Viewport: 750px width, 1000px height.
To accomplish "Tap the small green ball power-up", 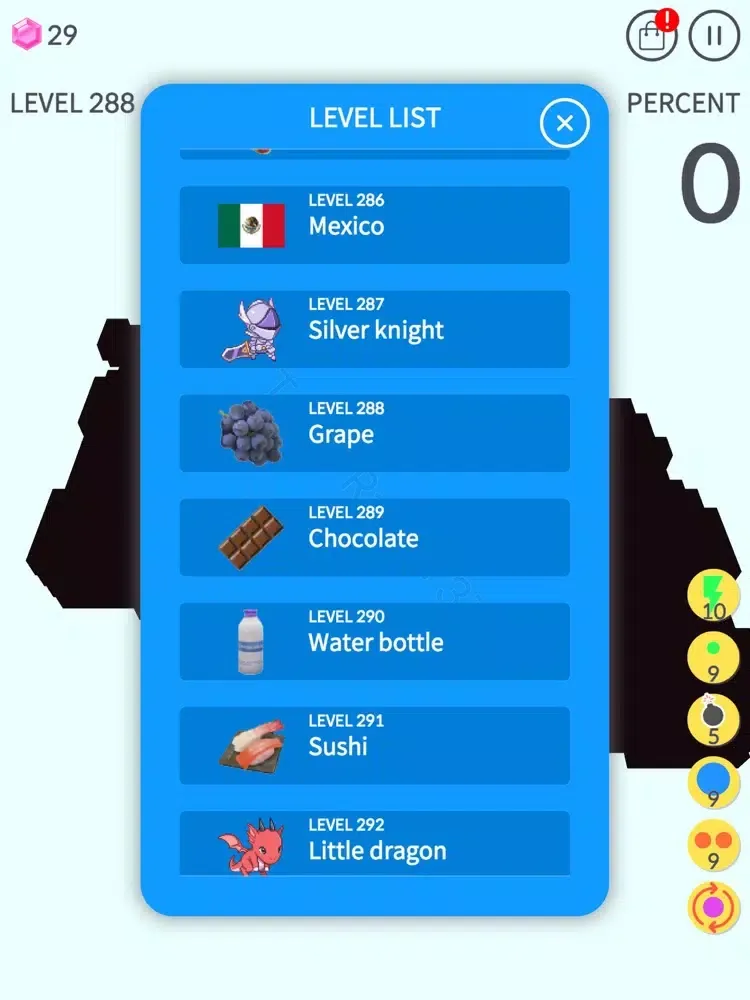I will click(x=713, y=658).
